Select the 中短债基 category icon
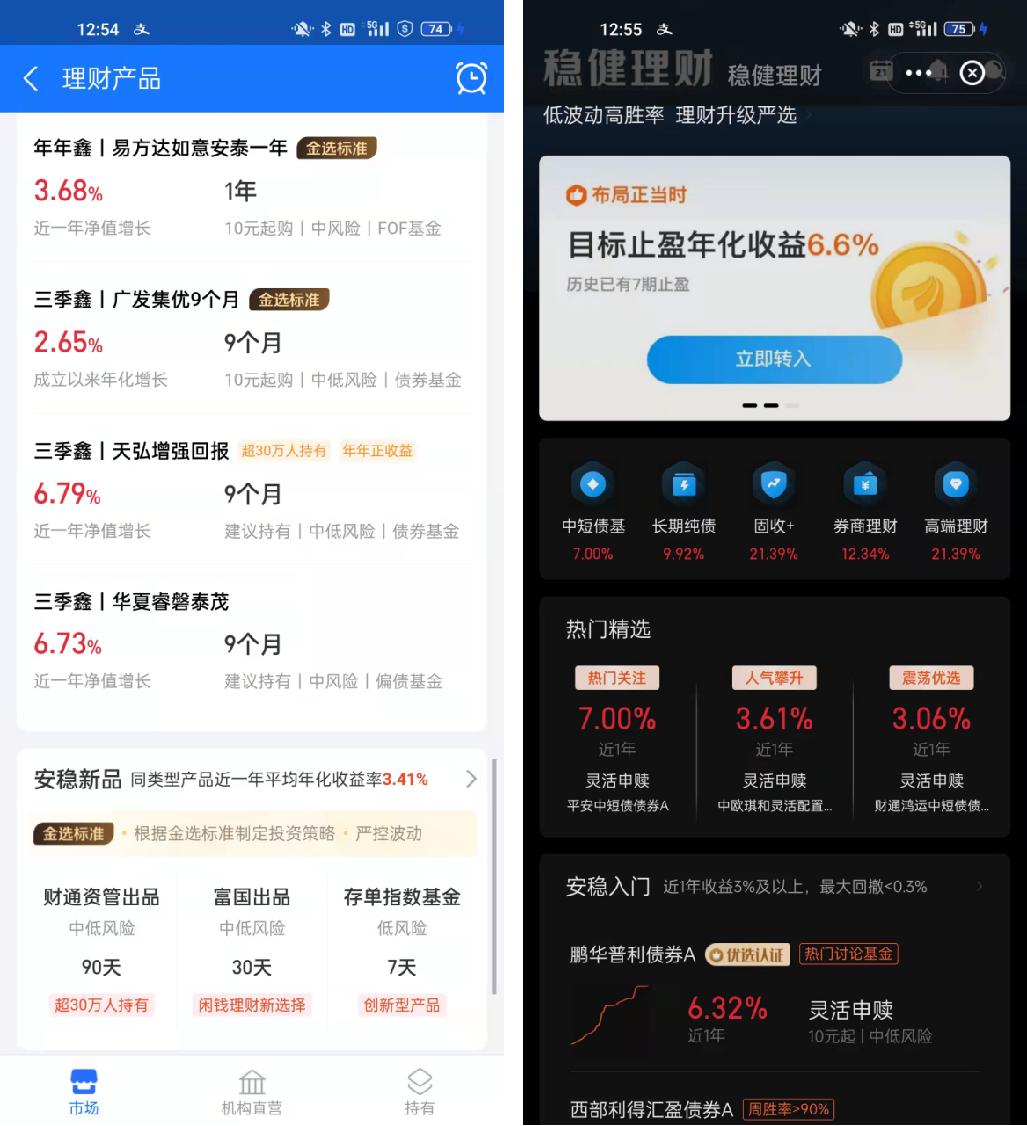This screenshot has height=1126, width=1027. point(591,484)
